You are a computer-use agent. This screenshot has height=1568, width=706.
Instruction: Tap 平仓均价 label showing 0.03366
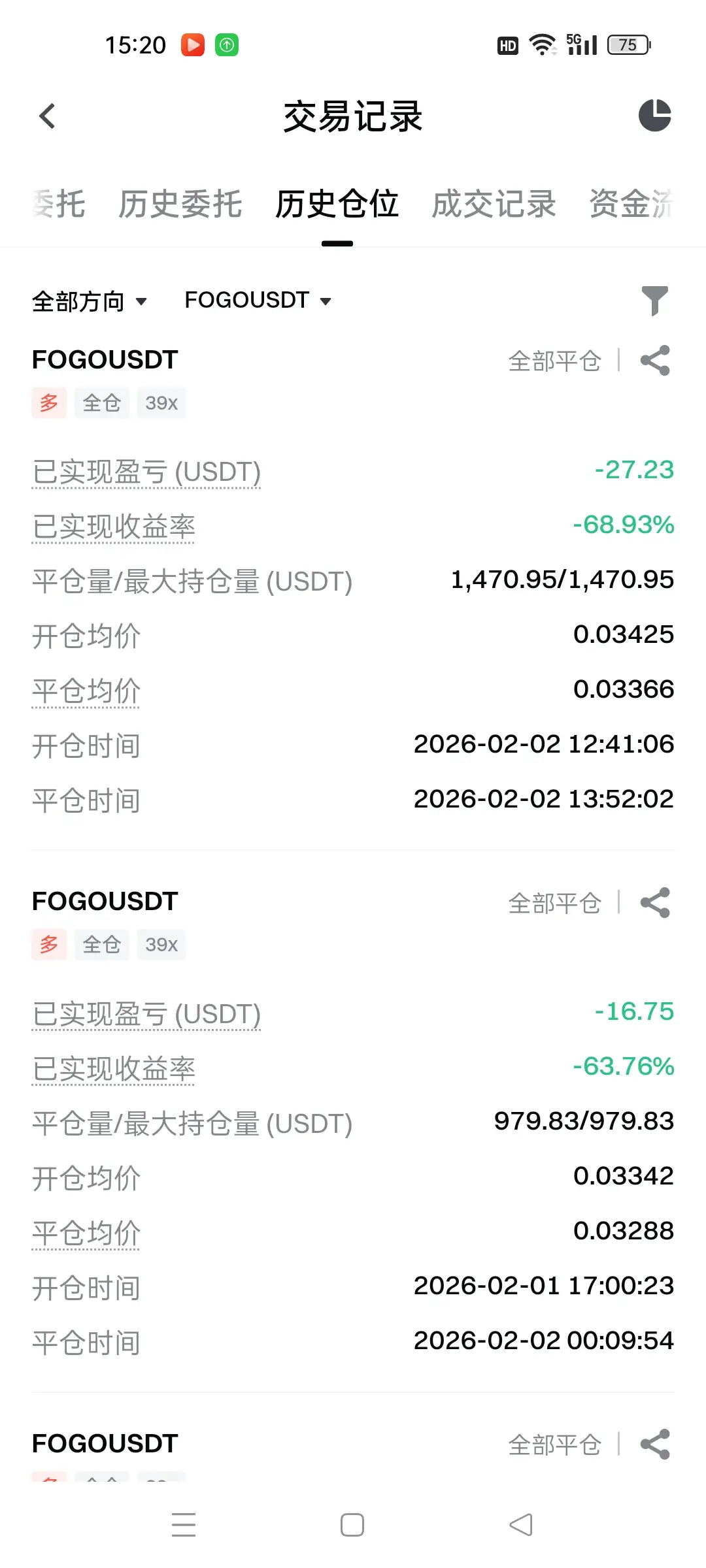click(x=86, y=691)
